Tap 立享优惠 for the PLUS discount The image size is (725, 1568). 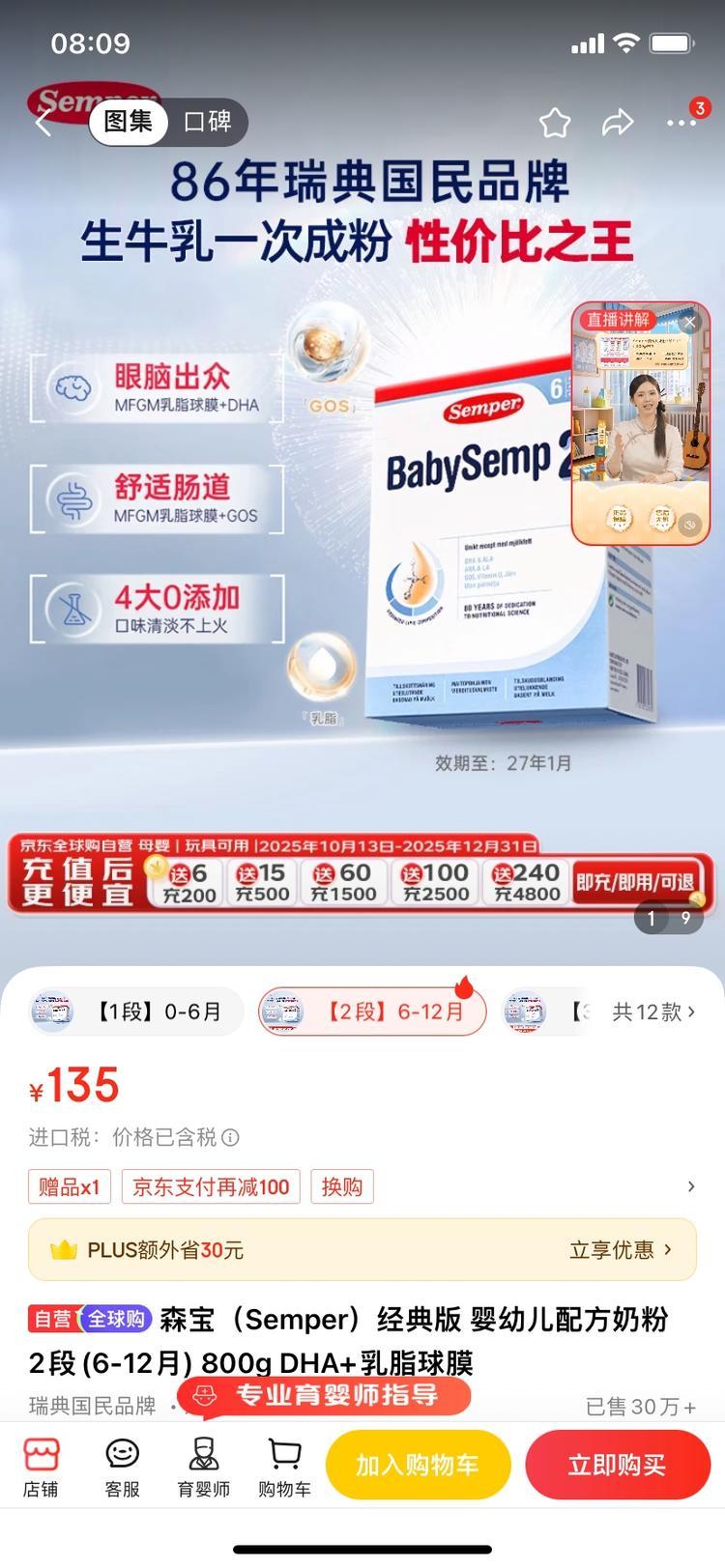pyautogui.click(x=620, y=1250)
